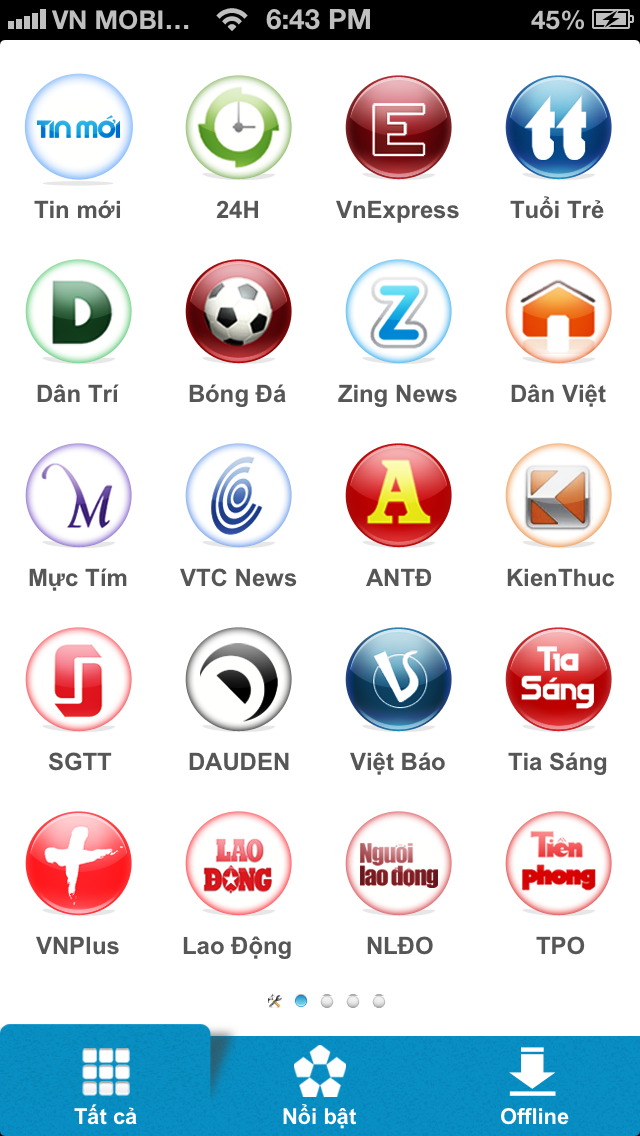The height and width of the screenshot is (1136, 640).
Task: Switch to the Offline tab
Action: (x=534, y=1087)
